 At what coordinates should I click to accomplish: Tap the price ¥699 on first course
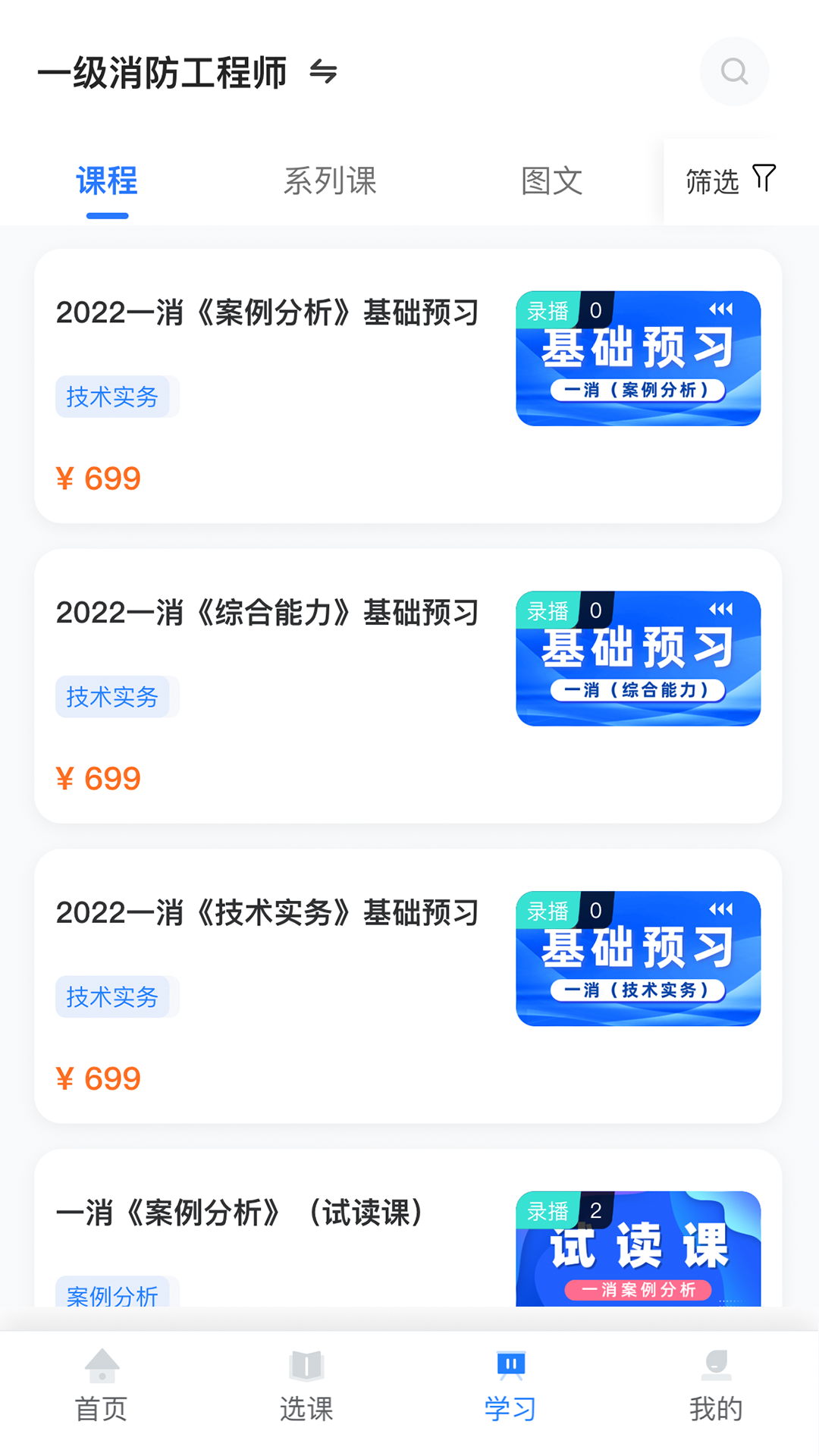coord(99,476)
